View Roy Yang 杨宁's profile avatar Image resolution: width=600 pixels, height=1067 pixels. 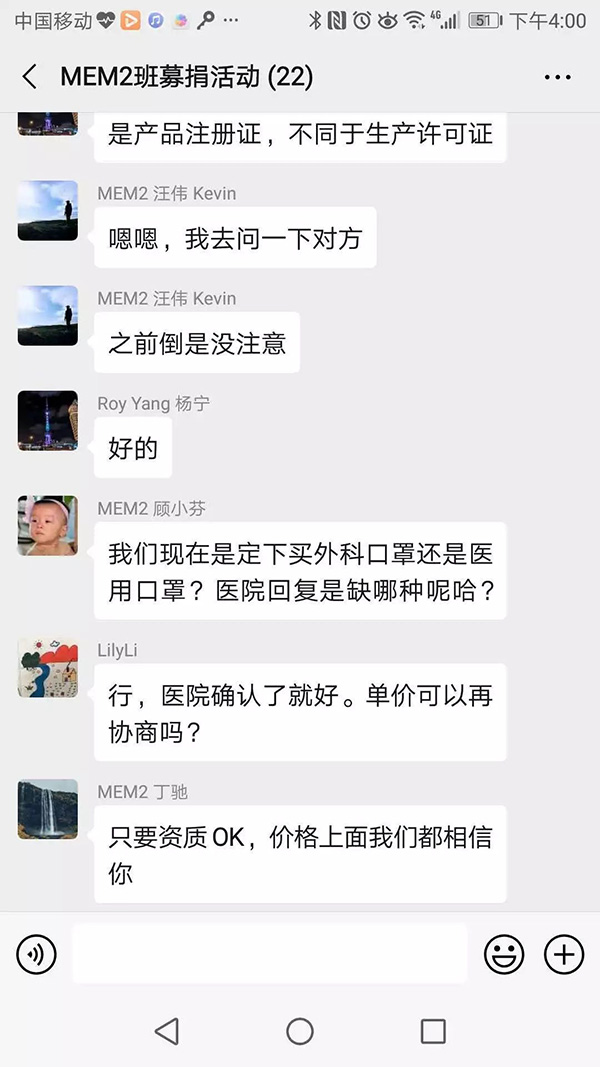(x=48, y=421)
